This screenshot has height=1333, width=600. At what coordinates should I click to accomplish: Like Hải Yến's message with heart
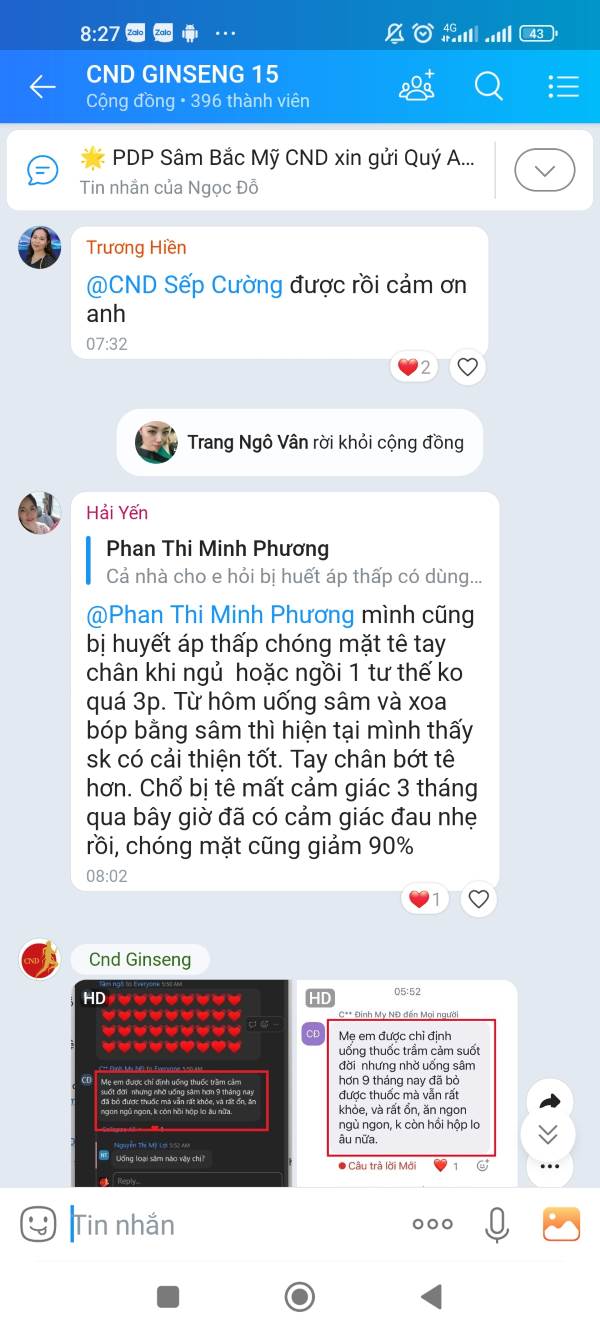(x=479, y=899)
